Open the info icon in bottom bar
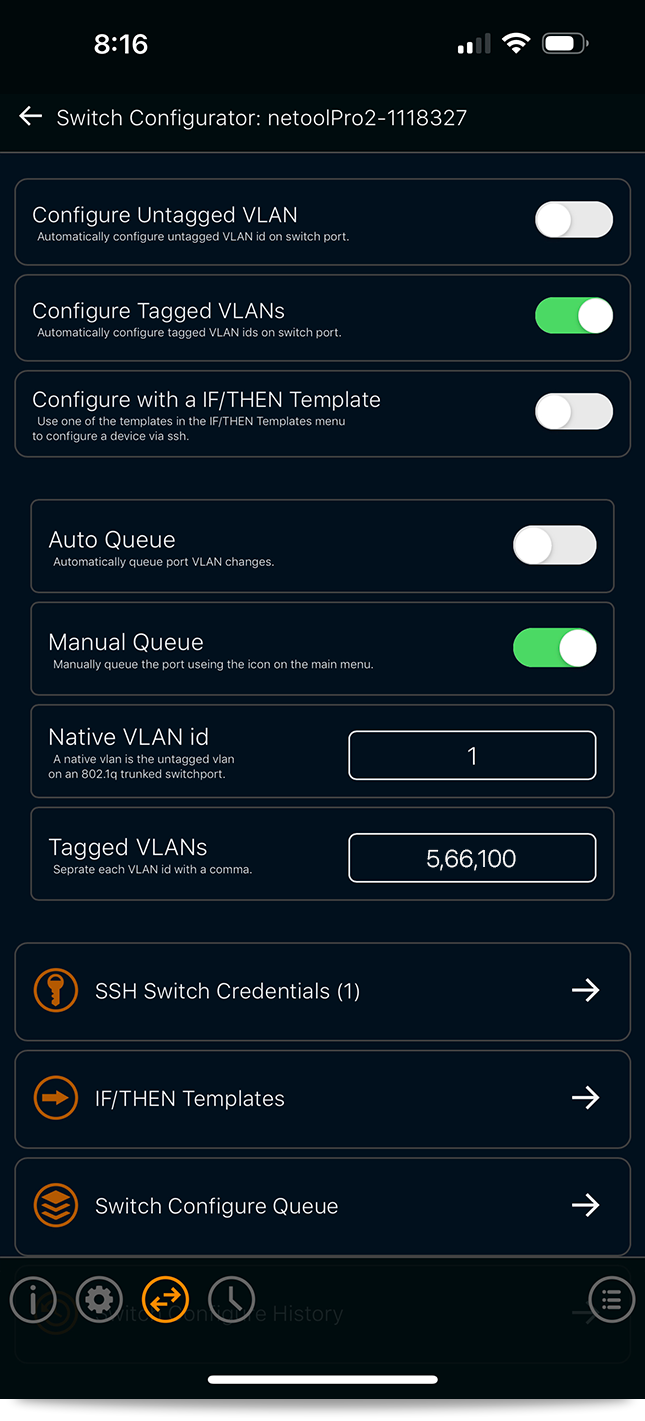 click(x=33, y=1299)
